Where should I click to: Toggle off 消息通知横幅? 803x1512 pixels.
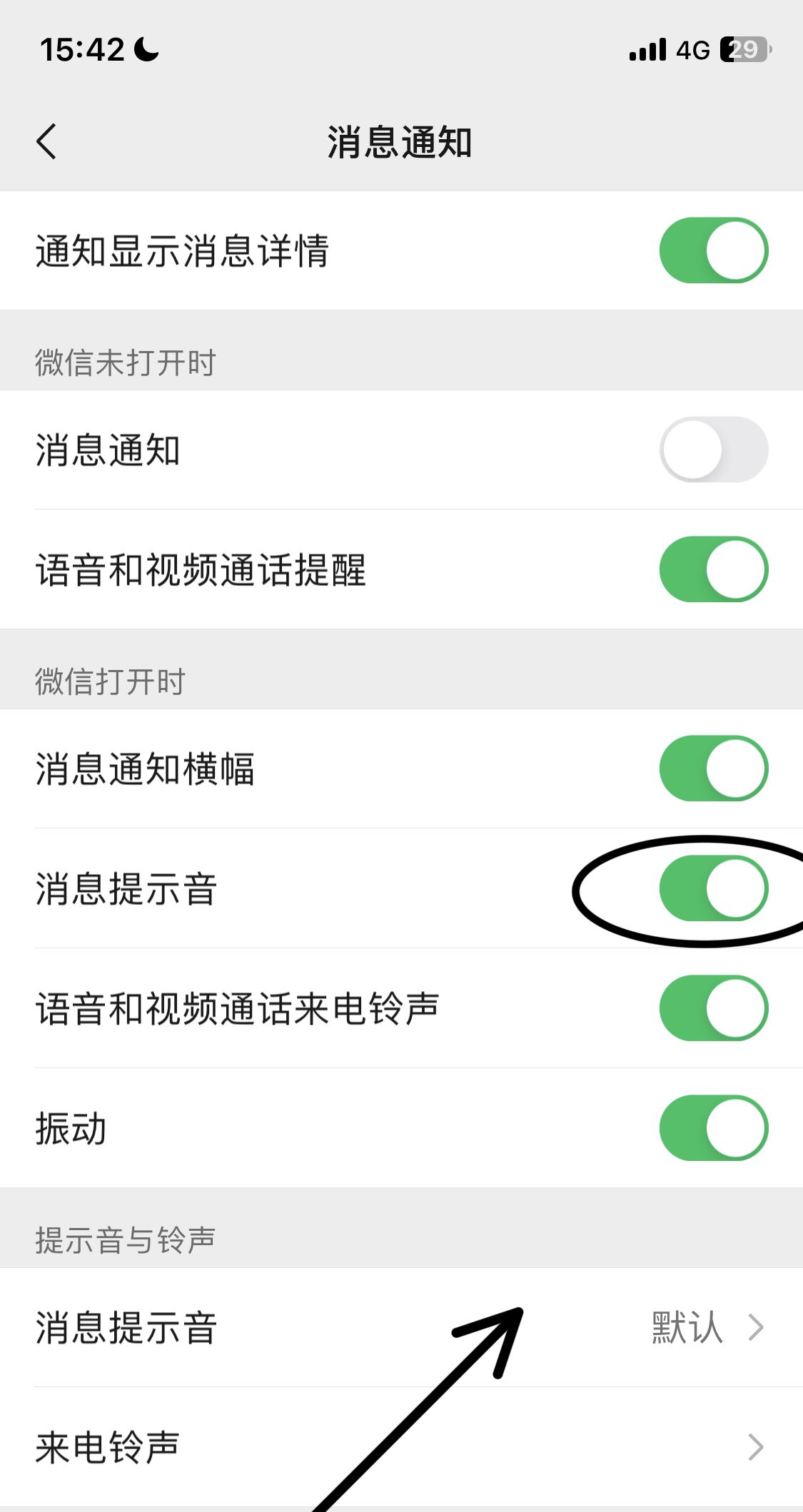[x=713, y=770]
